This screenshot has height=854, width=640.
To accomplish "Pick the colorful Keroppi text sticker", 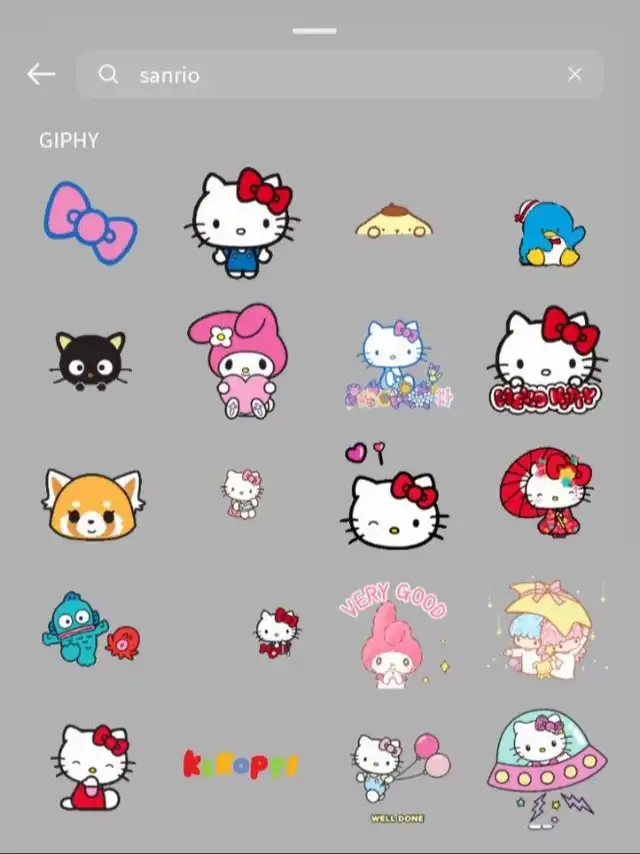I will (x=240, y=765).
